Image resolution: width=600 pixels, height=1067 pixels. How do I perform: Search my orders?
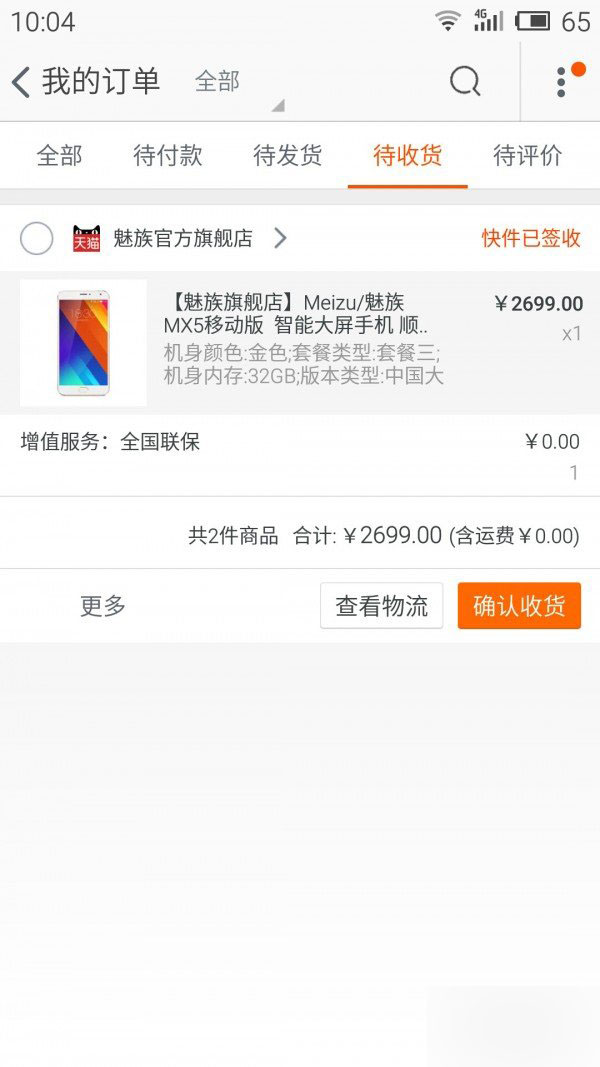(x=465, y=82)
